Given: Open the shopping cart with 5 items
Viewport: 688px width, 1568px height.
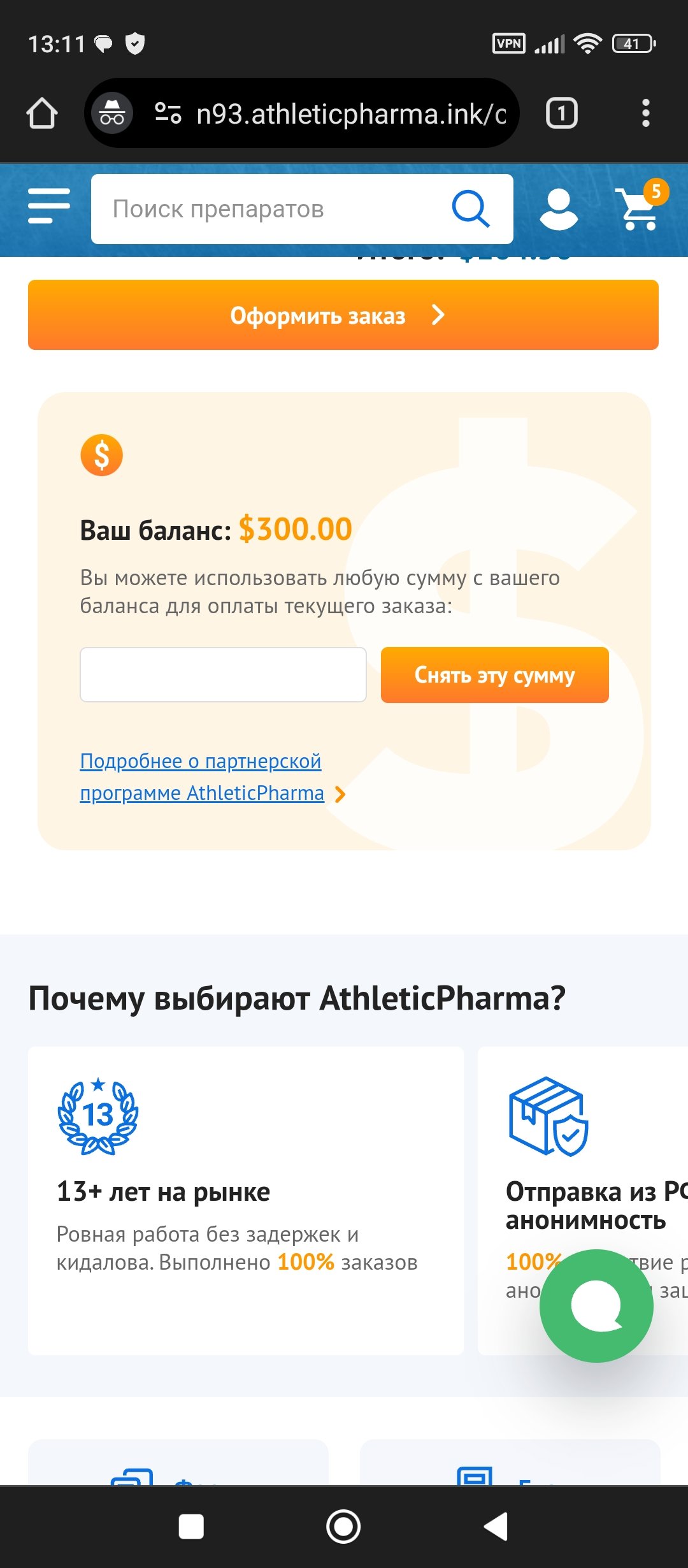Looking at the screenshot, I should point(640,208).
